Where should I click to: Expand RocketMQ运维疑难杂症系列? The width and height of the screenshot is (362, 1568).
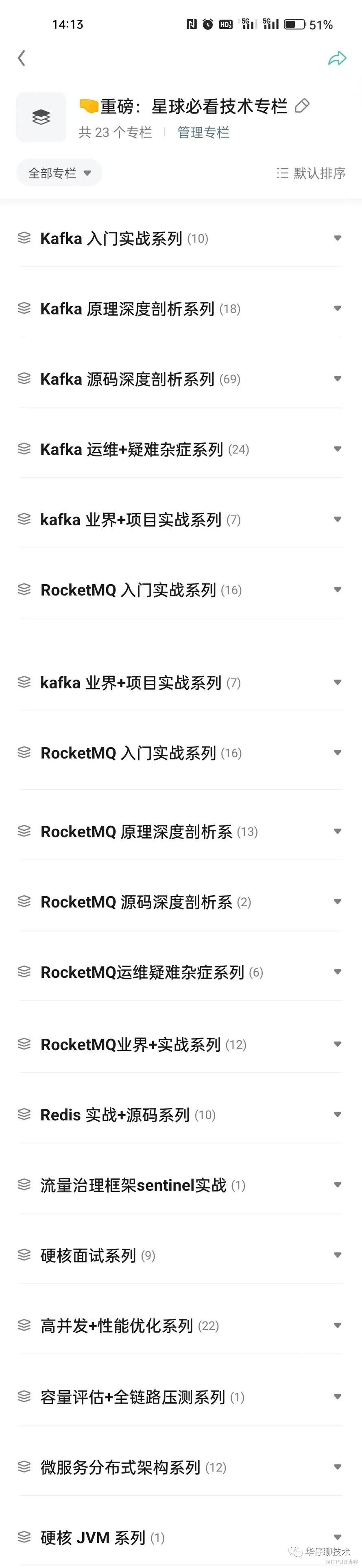[338, 972]
